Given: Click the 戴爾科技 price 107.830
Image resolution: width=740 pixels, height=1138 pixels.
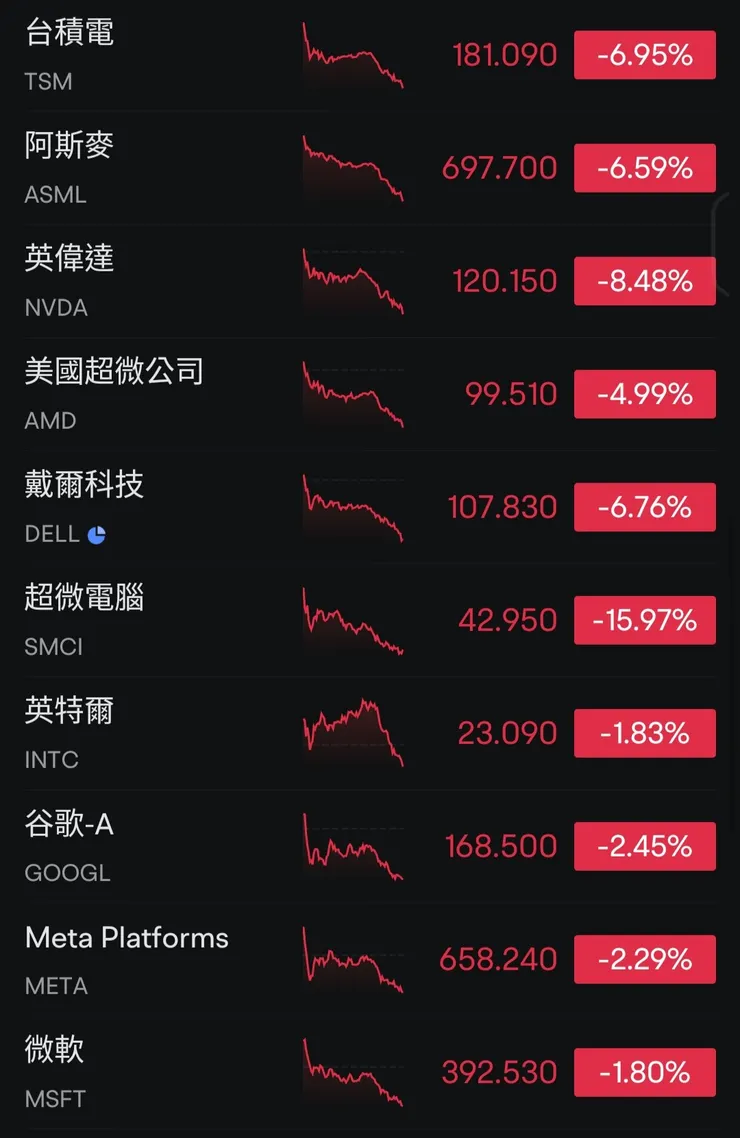Looking at the screenshot, I should pyautogui.click(x=502, y=507).
